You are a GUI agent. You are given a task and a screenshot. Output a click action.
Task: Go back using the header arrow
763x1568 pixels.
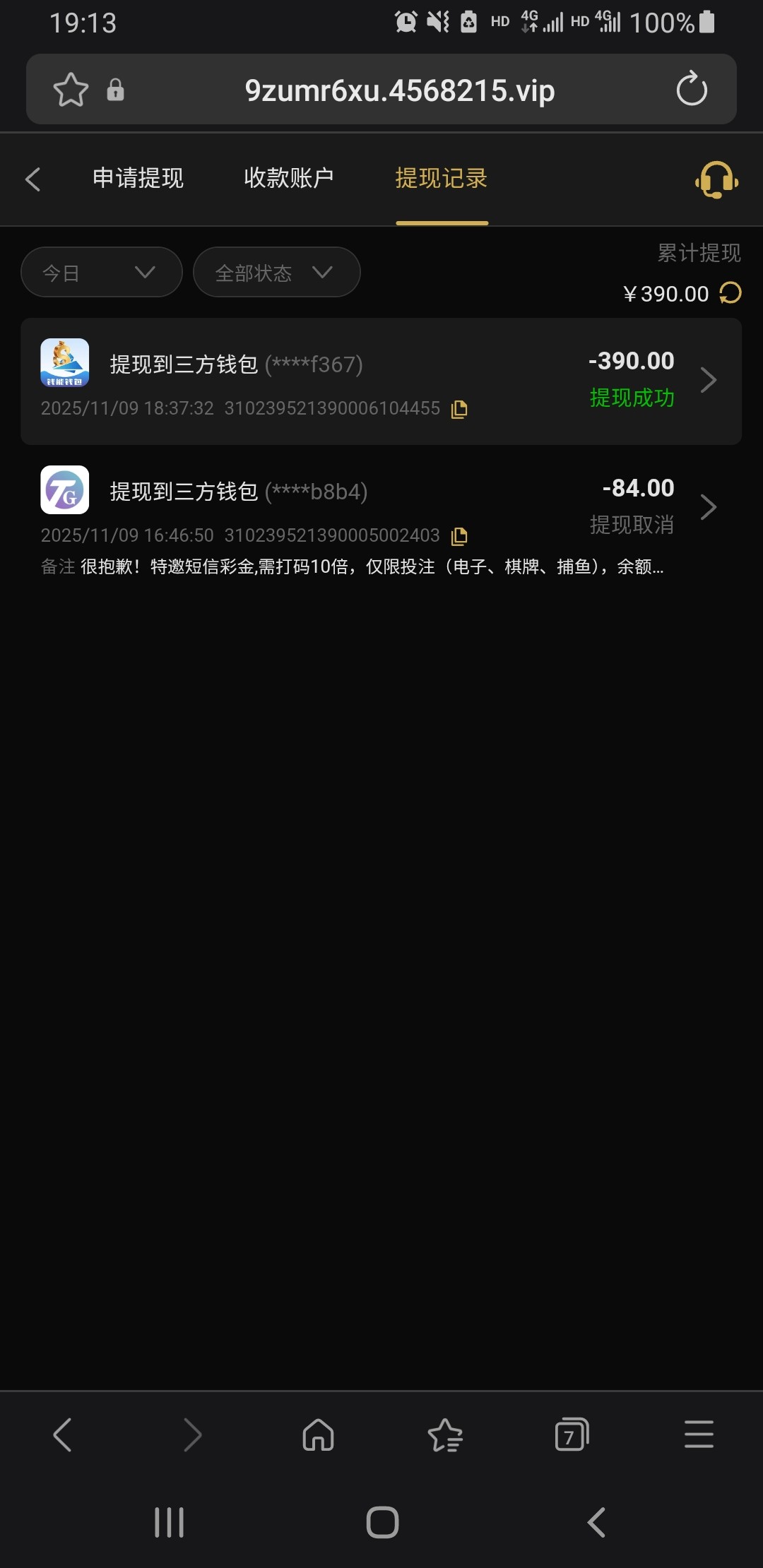33,179
